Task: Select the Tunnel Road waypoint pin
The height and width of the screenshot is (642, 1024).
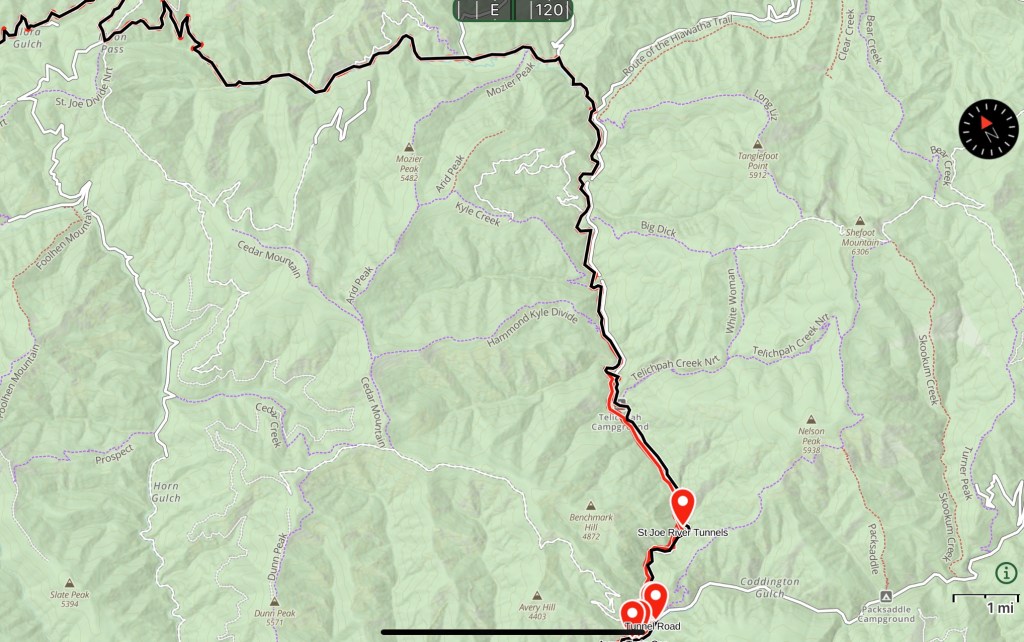Action: (633, 612)
